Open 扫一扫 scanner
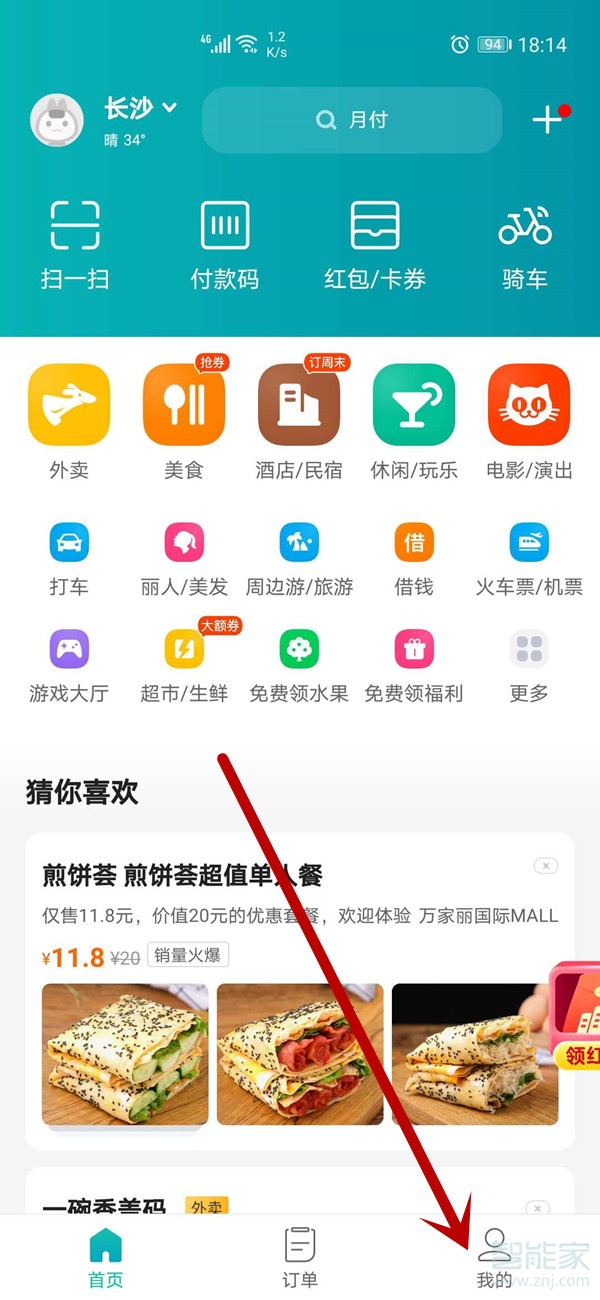This screenshot has width=600, height=1300. (75, 245)
